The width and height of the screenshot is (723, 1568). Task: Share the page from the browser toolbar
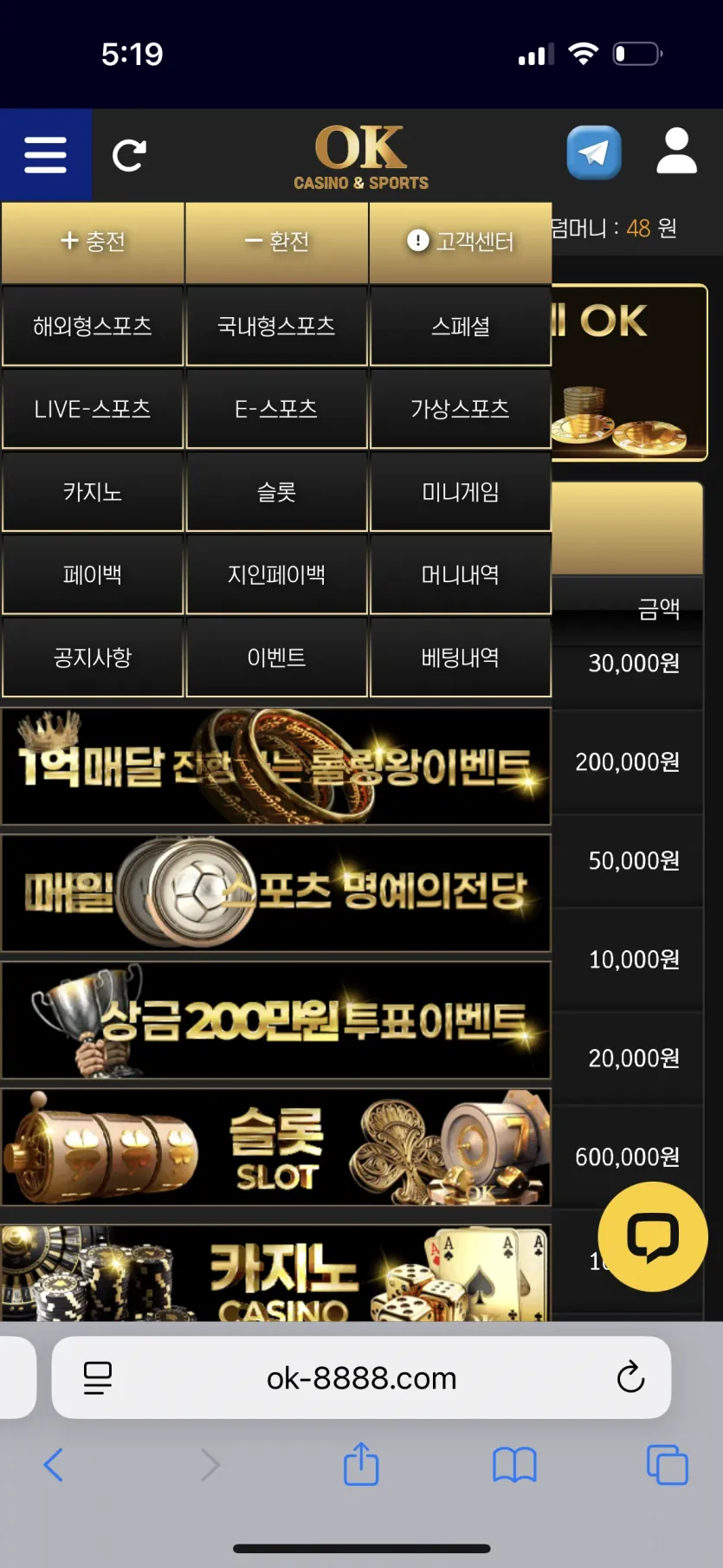pos(361,1466)
